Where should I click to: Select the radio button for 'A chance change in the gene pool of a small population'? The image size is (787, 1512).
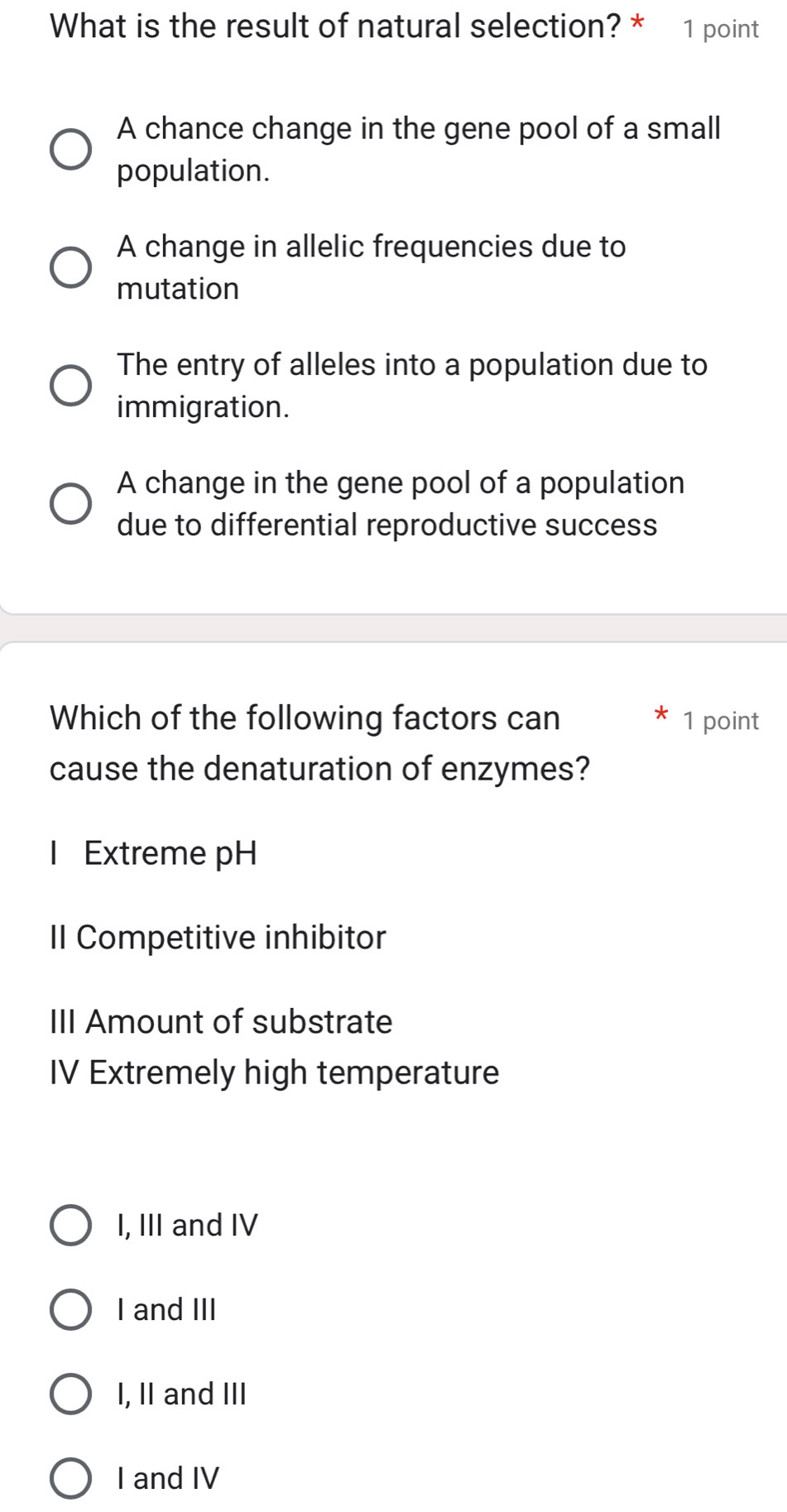(x=71, y=149)
